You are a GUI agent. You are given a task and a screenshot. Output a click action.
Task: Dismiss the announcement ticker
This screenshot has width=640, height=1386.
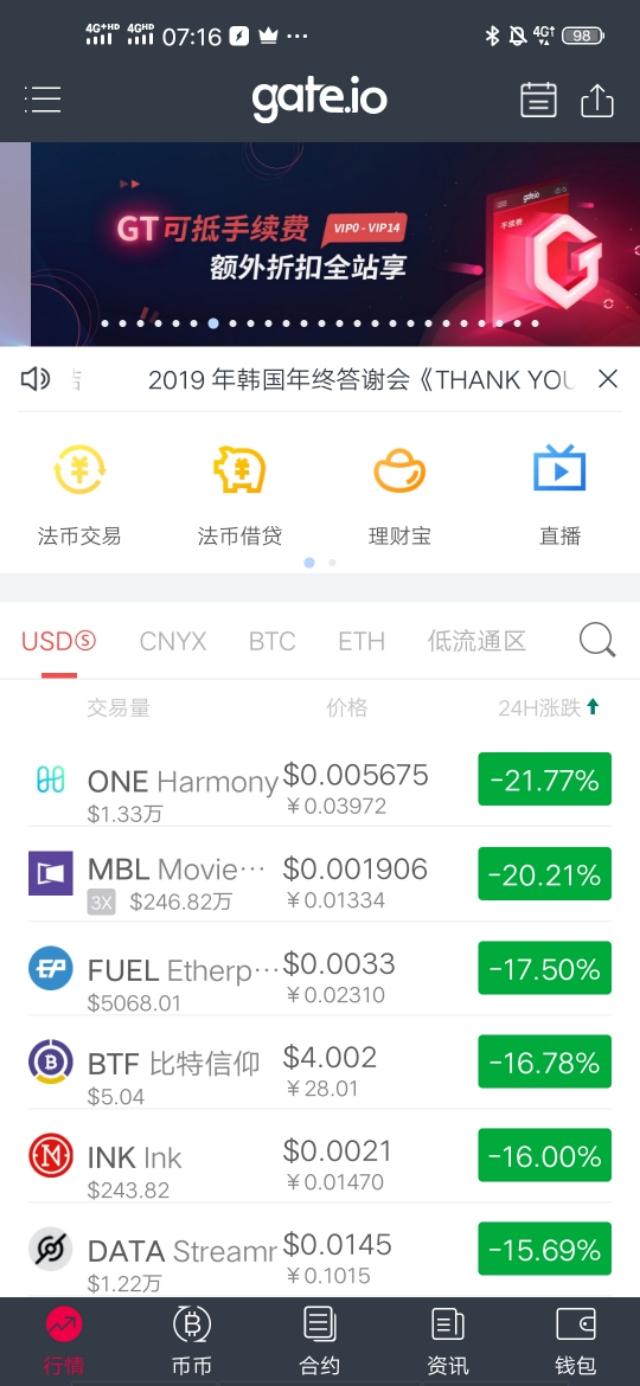[607, 379]
